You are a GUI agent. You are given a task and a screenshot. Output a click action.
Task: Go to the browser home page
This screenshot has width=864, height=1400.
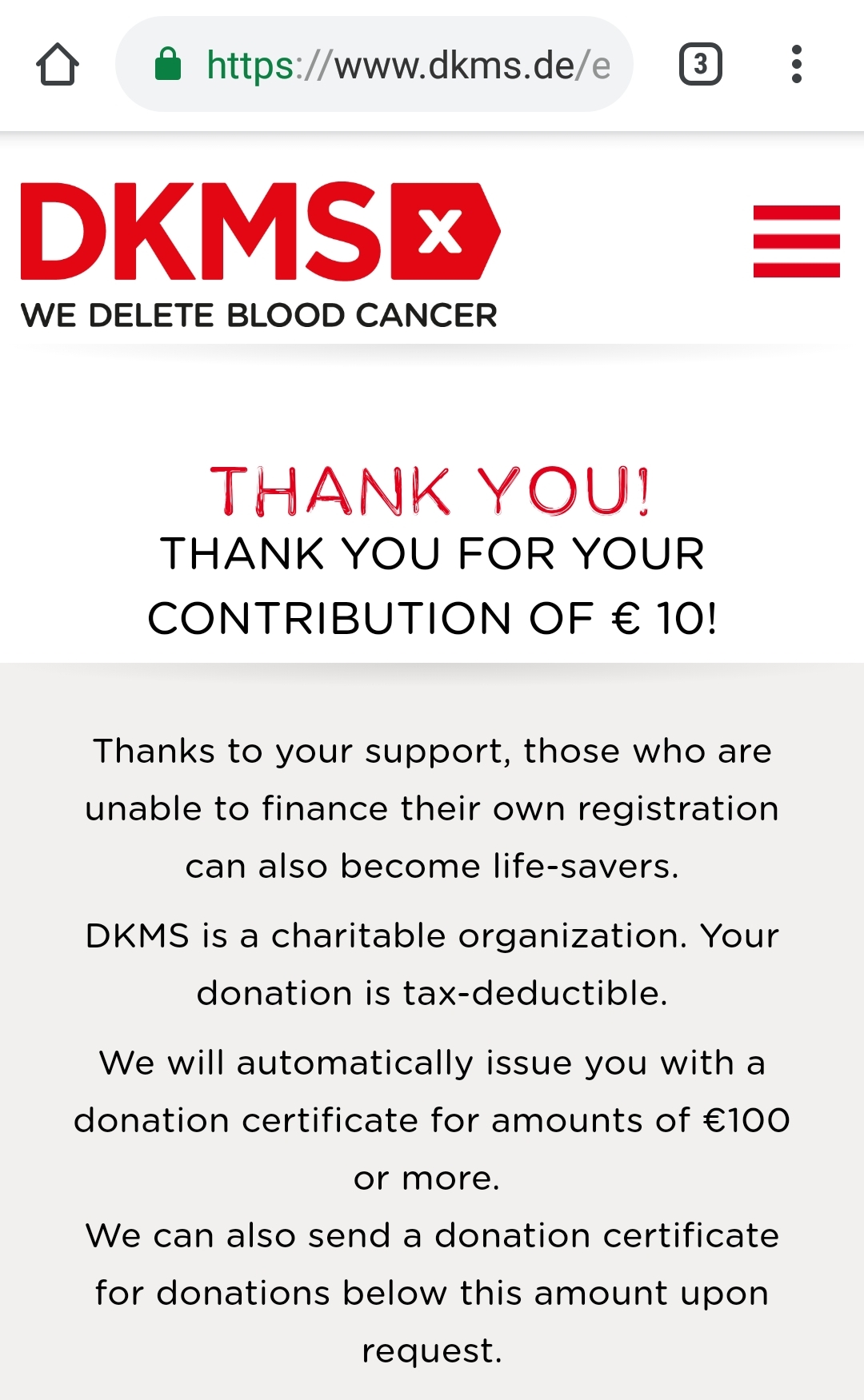click(x=58, y=64)
